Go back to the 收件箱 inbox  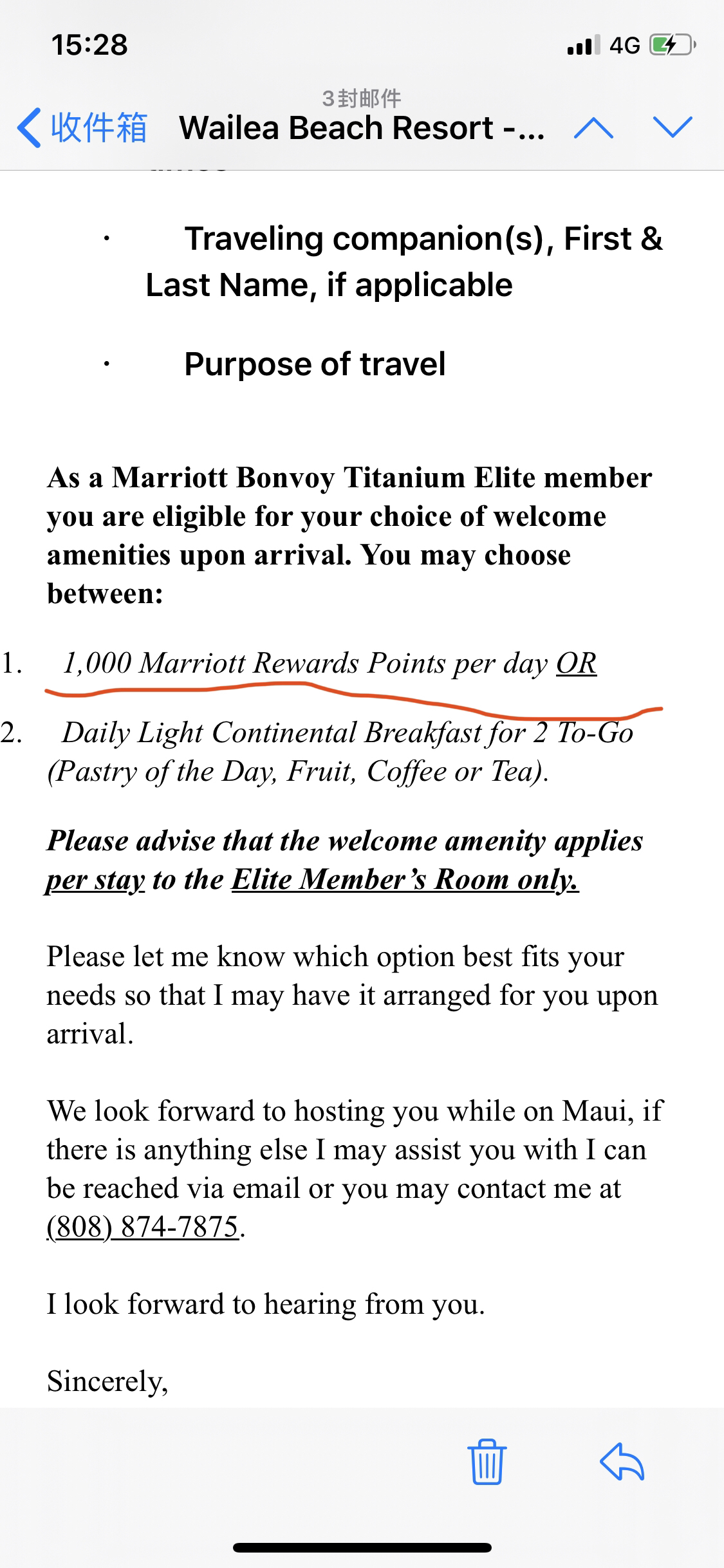coord(82,127)
